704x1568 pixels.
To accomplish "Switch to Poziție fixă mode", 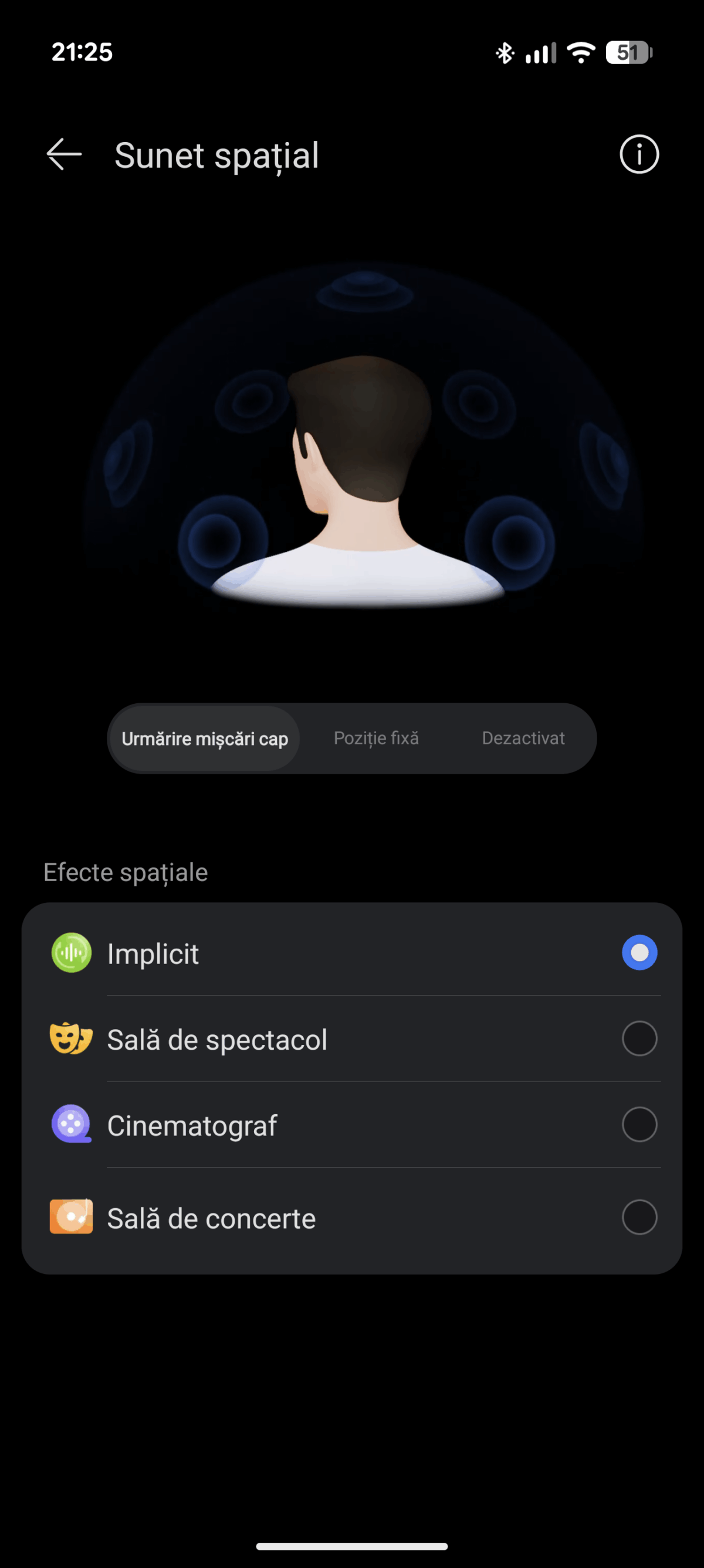I will [376, 739].
